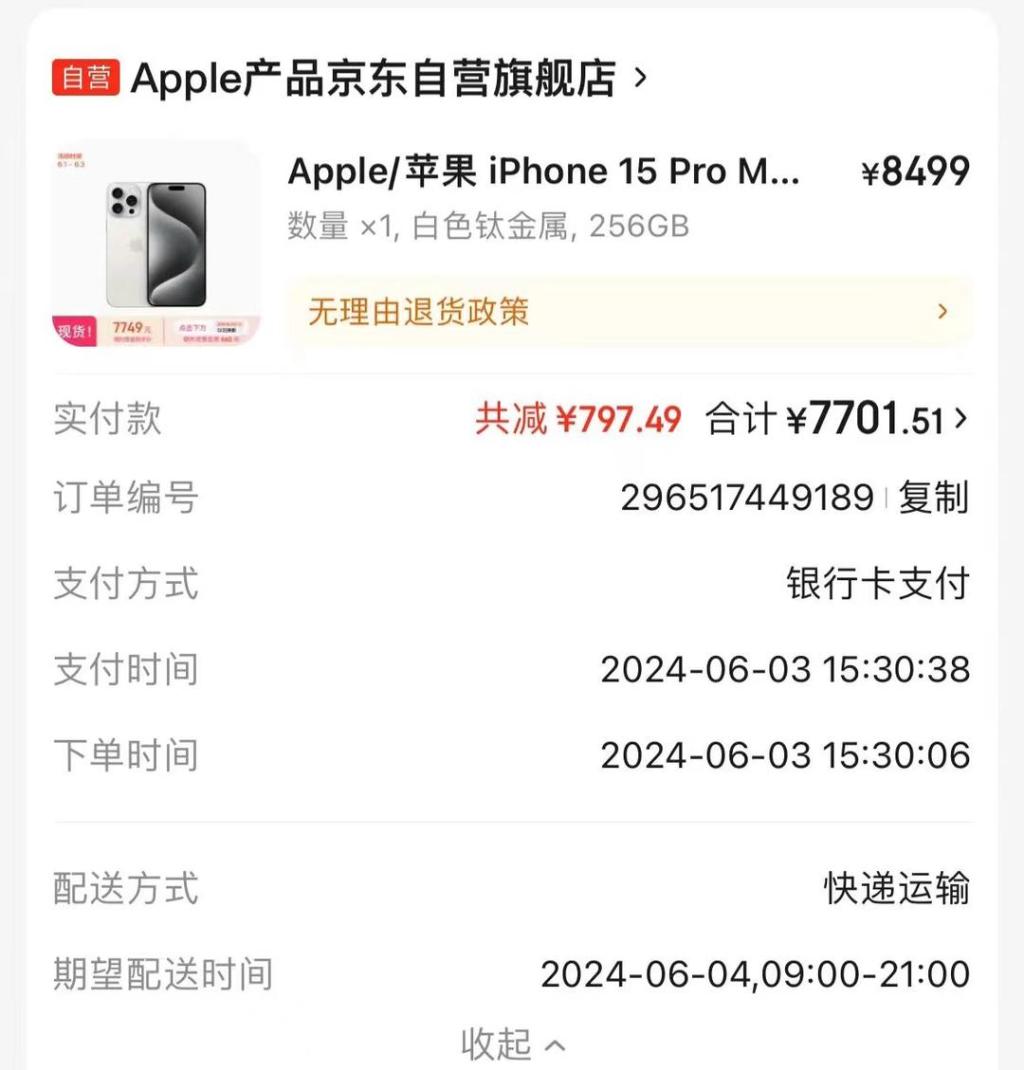Open the iPhone 15 Pro product thumbnail
Screen dimensions: 1024x1070
[x=156, y=245]
